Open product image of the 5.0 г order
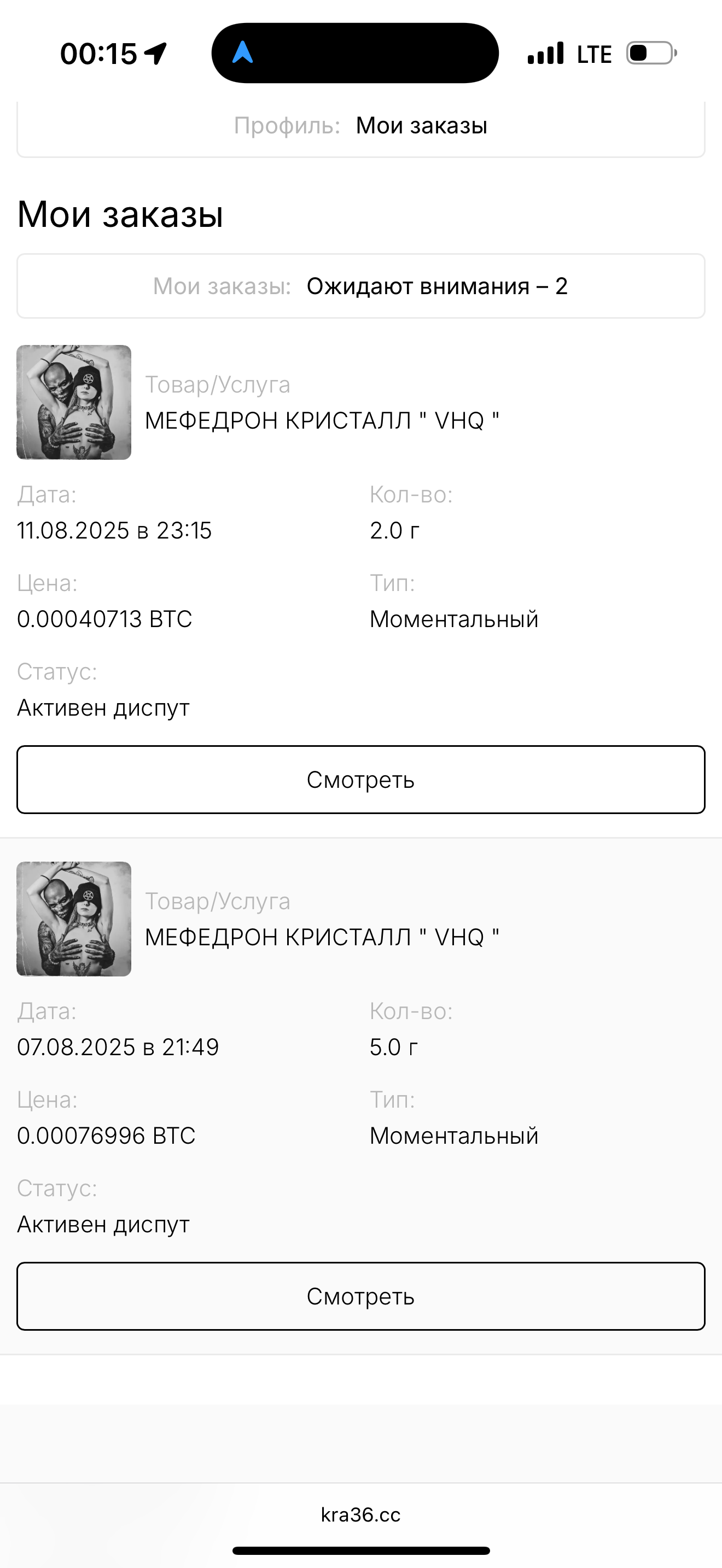The width and height of the screenshot is (722, 1568). 74,919
